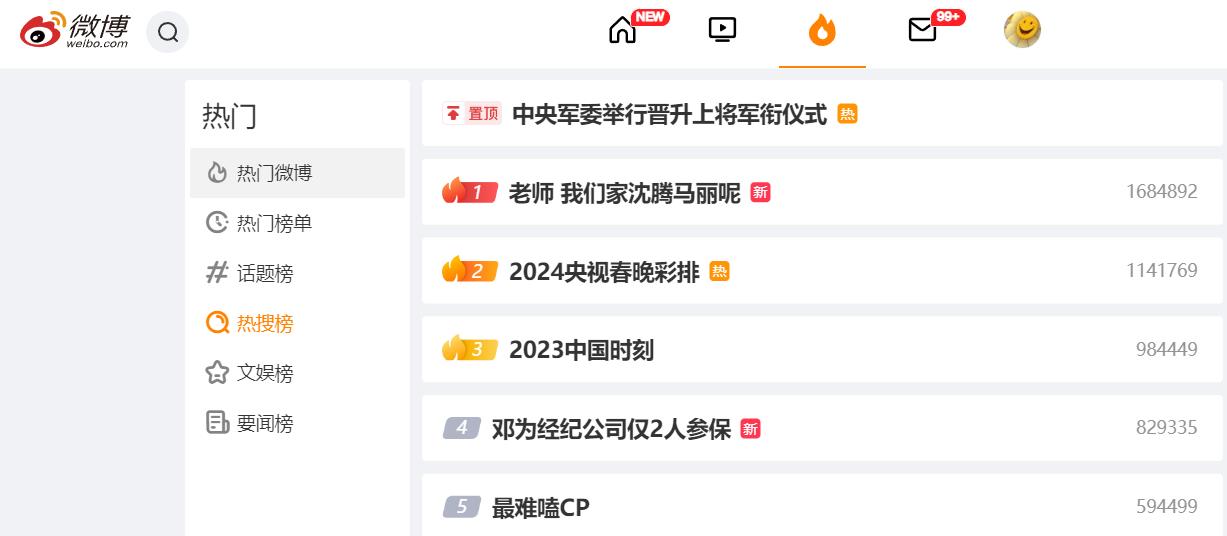Open the messages envelope icon
1227x536 pixels.
922,31
